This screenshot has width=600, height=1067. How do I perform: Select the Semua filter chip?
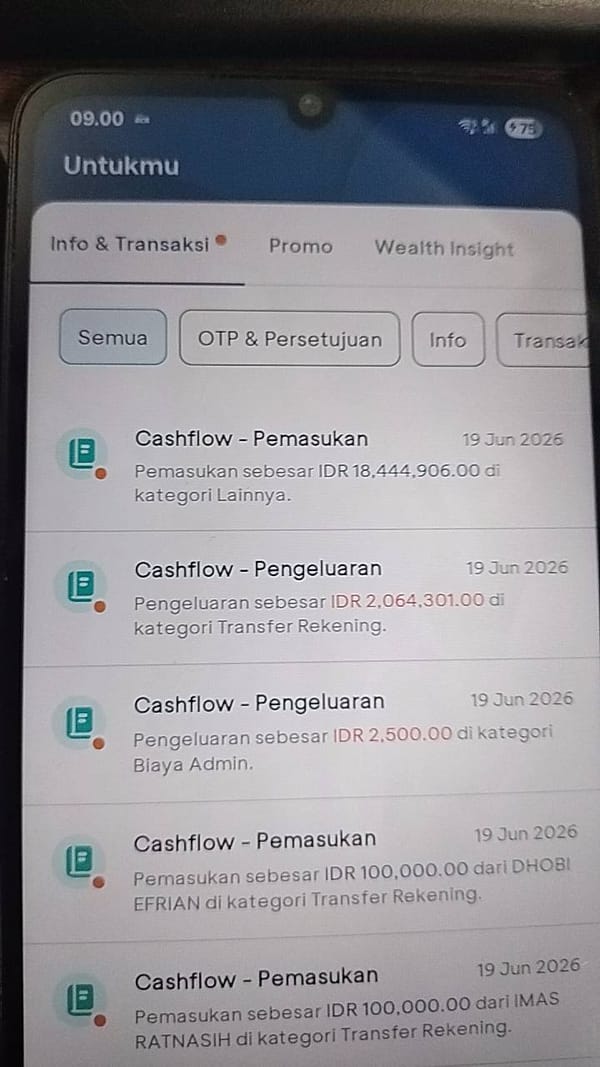pos(113,338)
